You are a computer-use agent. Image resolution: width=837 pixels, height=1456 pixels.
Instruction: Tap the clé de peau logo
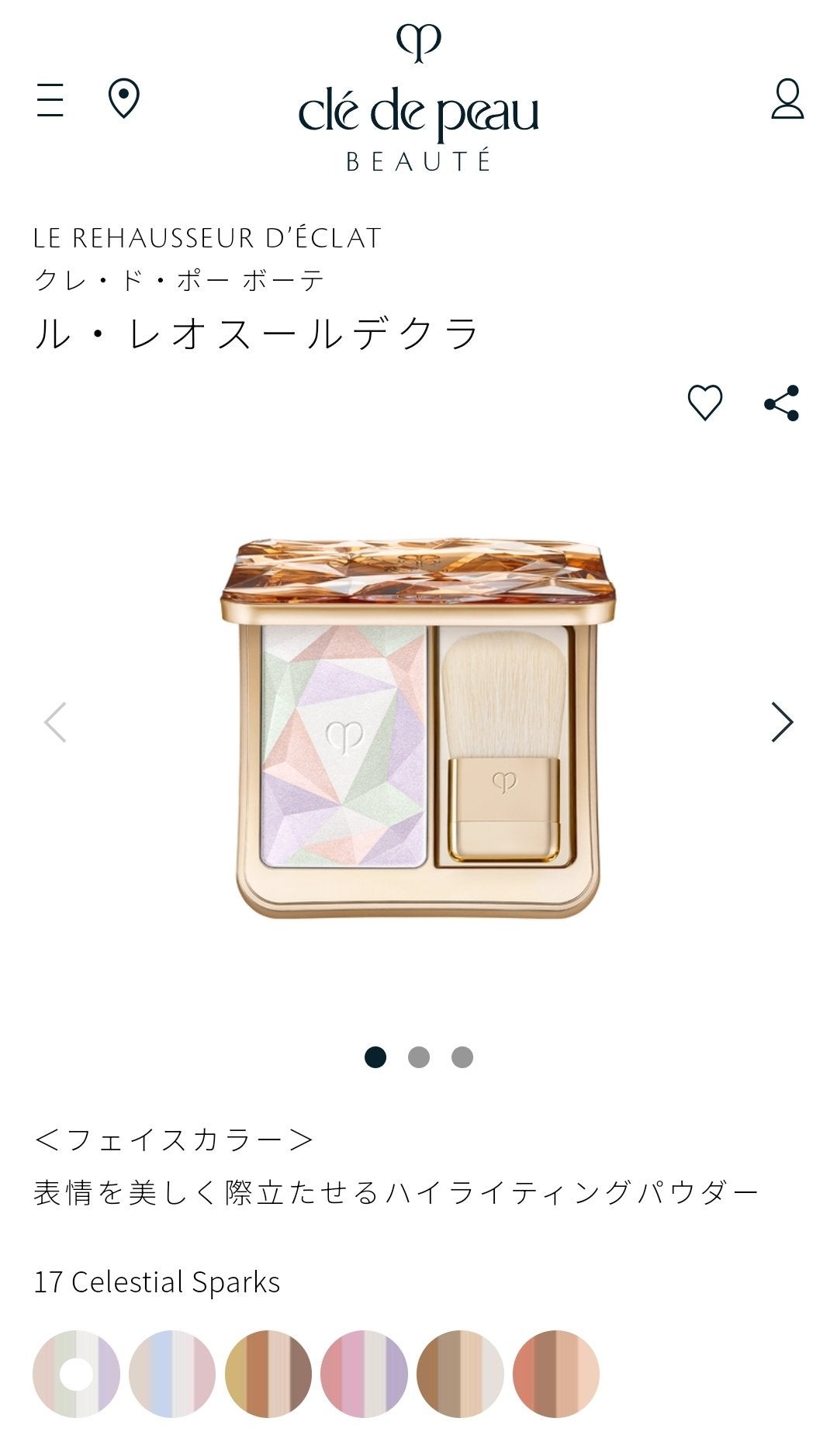tap(419, 97)
